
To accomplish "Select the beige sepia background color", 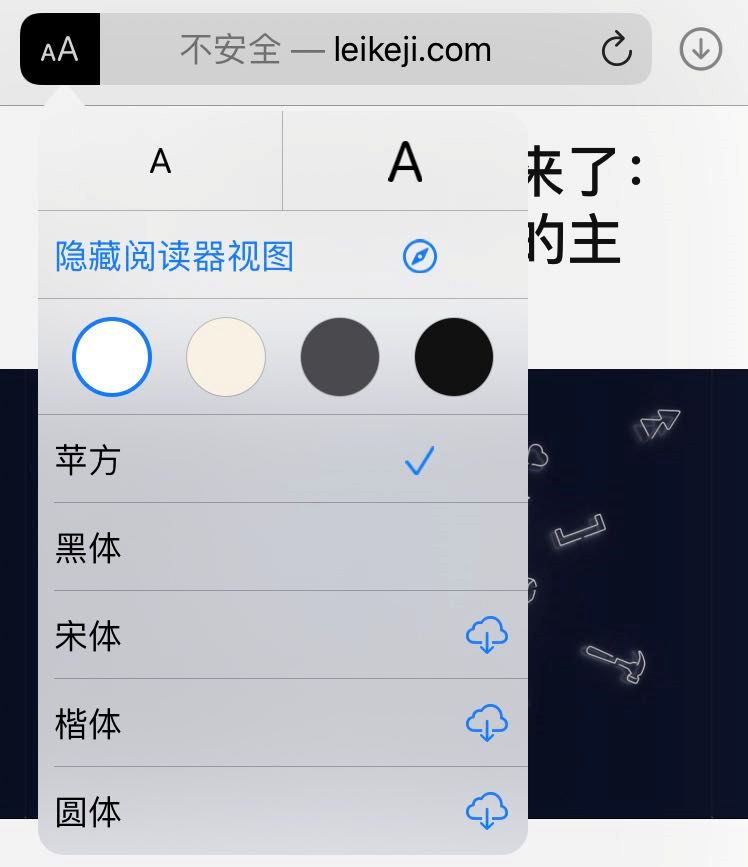I will 226,357.
